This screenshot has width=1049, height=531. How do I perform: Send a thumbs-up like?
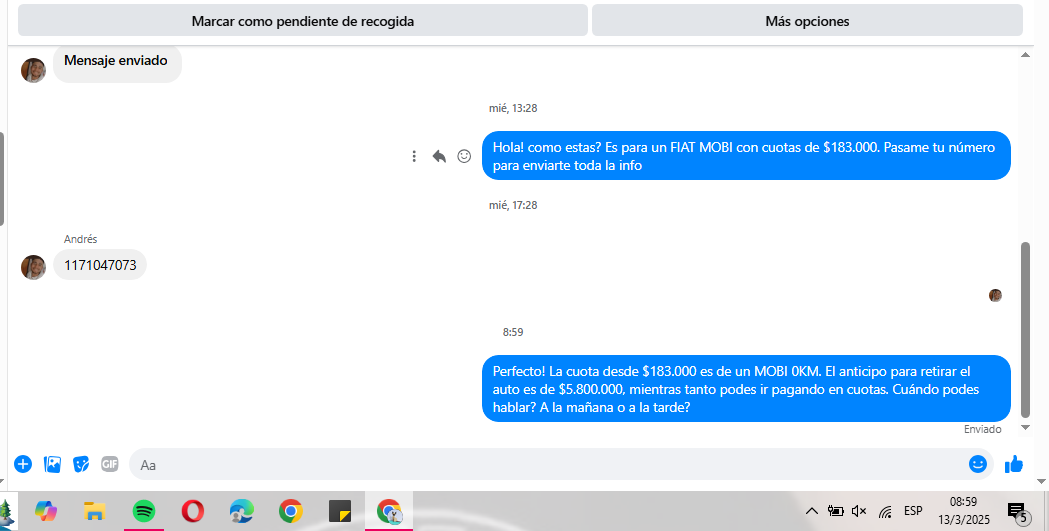point(1014,464)
